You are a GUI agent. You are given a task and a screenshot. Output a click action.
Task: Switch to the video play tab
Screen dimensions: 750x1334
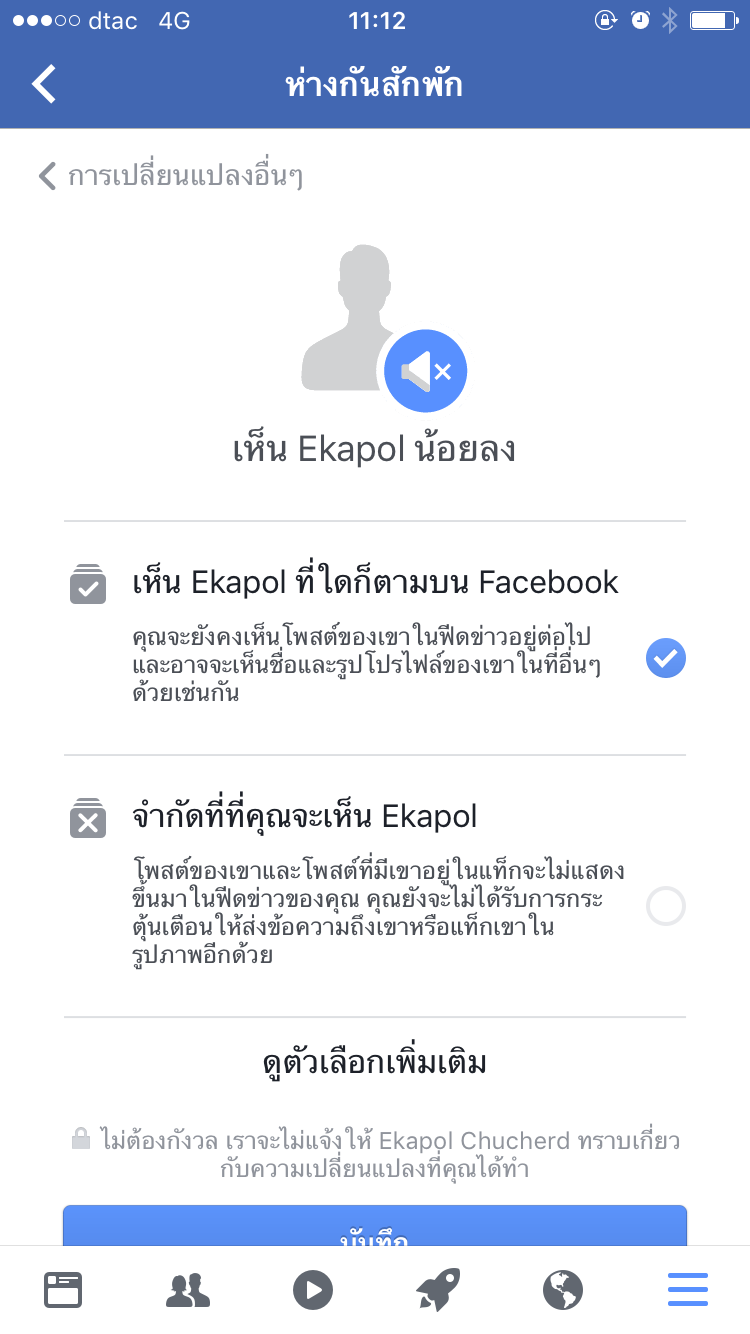coord(312,1290)
